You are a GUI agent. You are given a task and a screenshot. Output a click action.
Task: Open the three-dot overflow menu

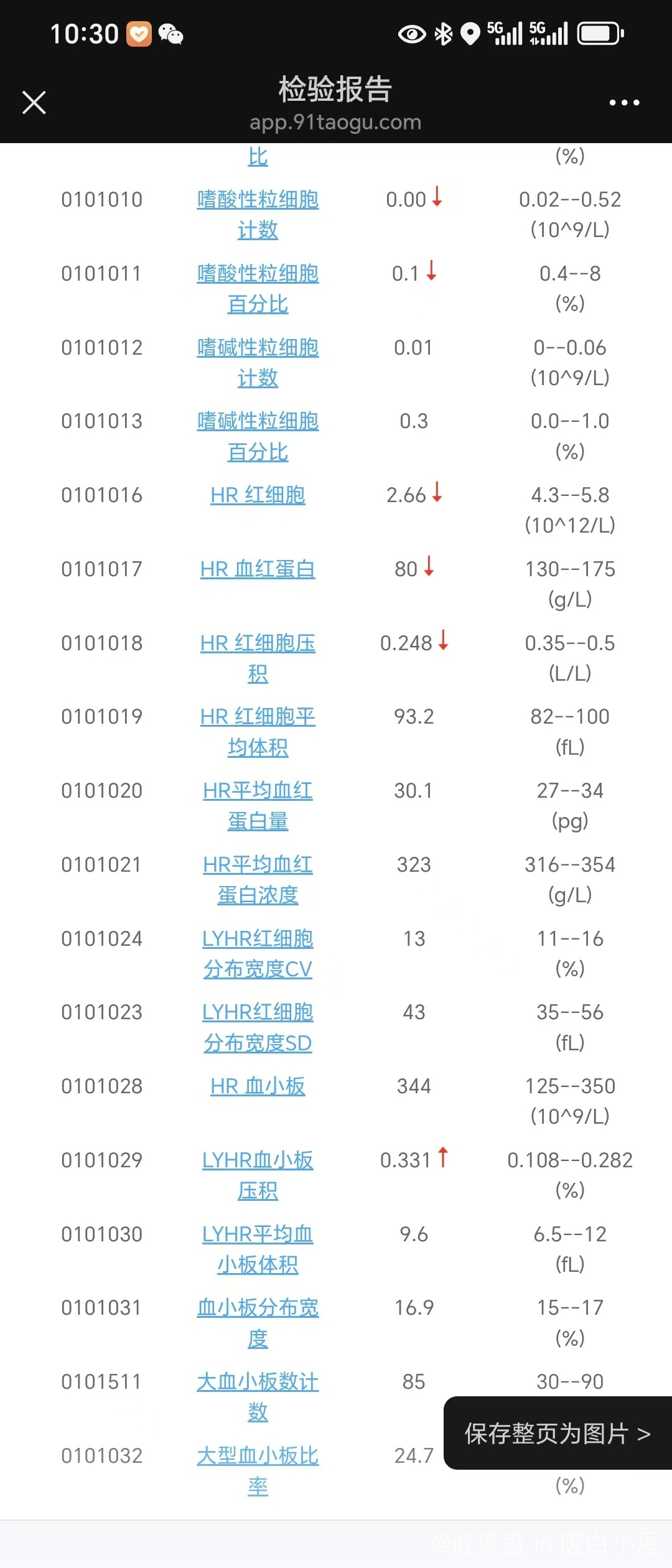624,103
